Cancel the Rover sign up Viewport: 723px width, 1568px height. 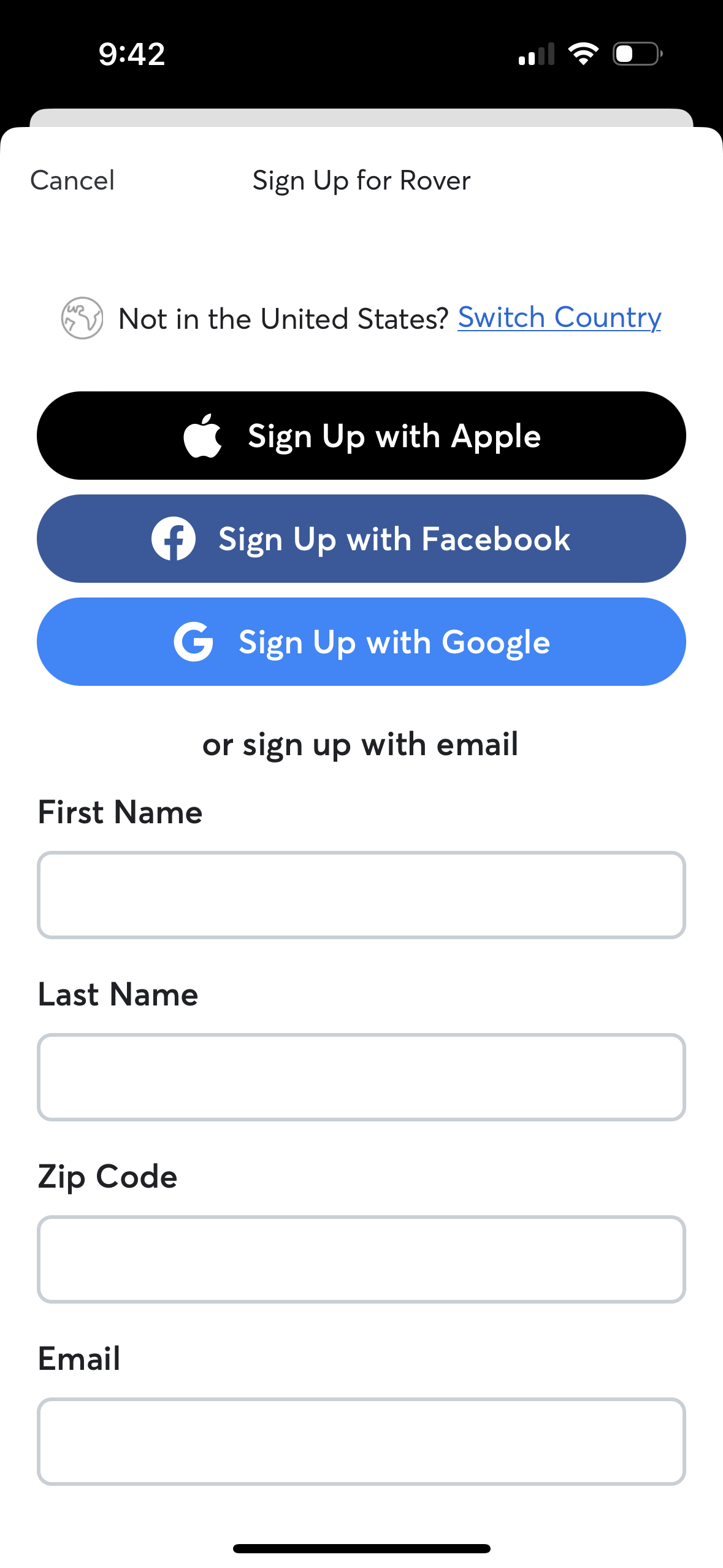pos(72,180)
